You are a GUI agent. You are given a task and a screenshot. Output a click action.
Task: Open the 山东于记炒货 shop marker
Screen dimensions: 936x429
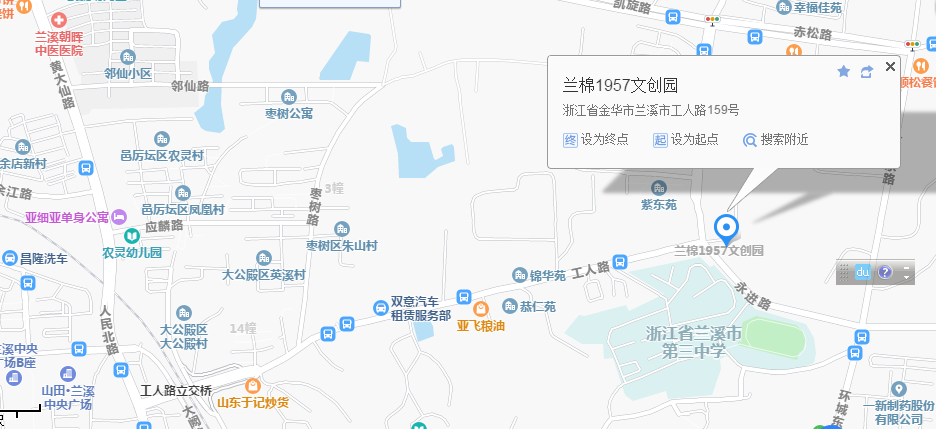pos(253,386)
